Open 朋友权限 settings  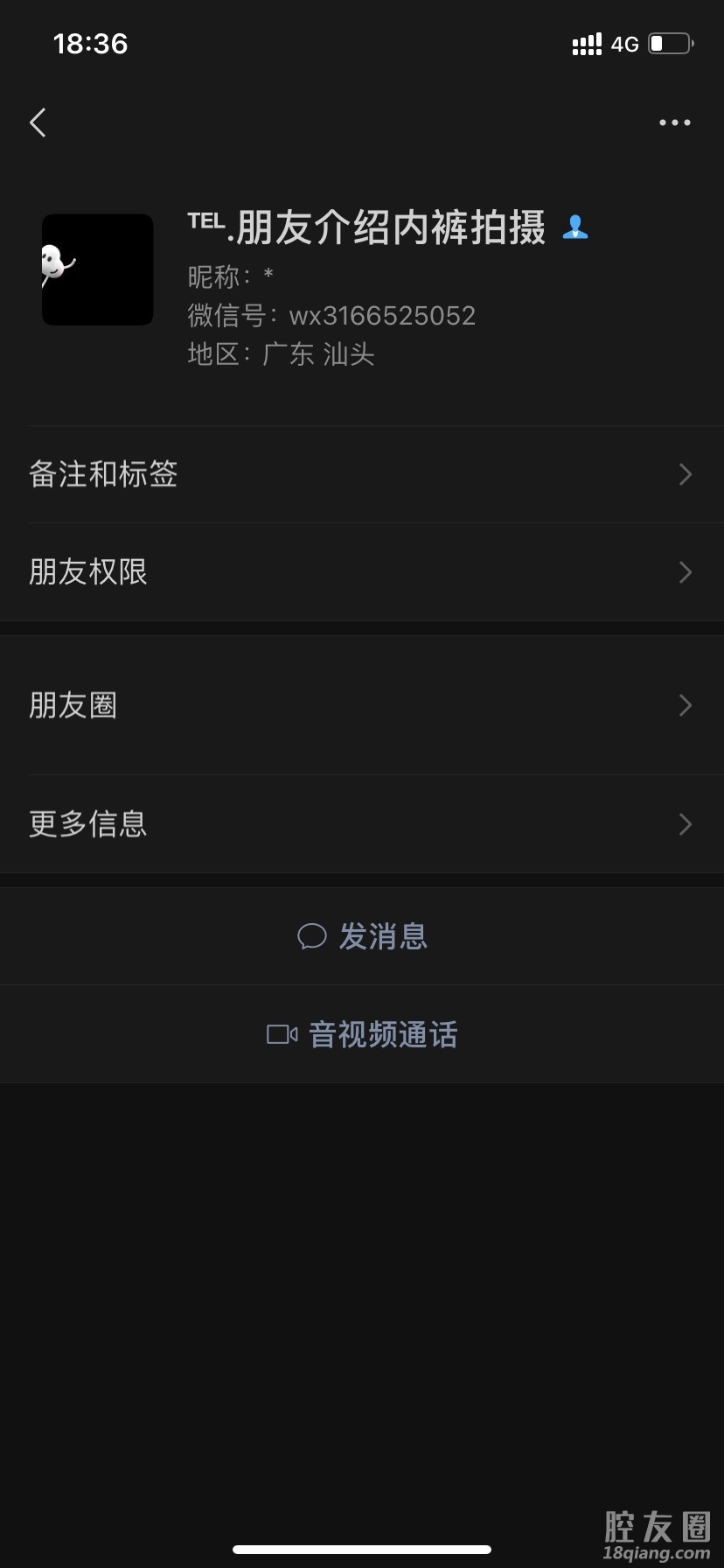[362, 572]
